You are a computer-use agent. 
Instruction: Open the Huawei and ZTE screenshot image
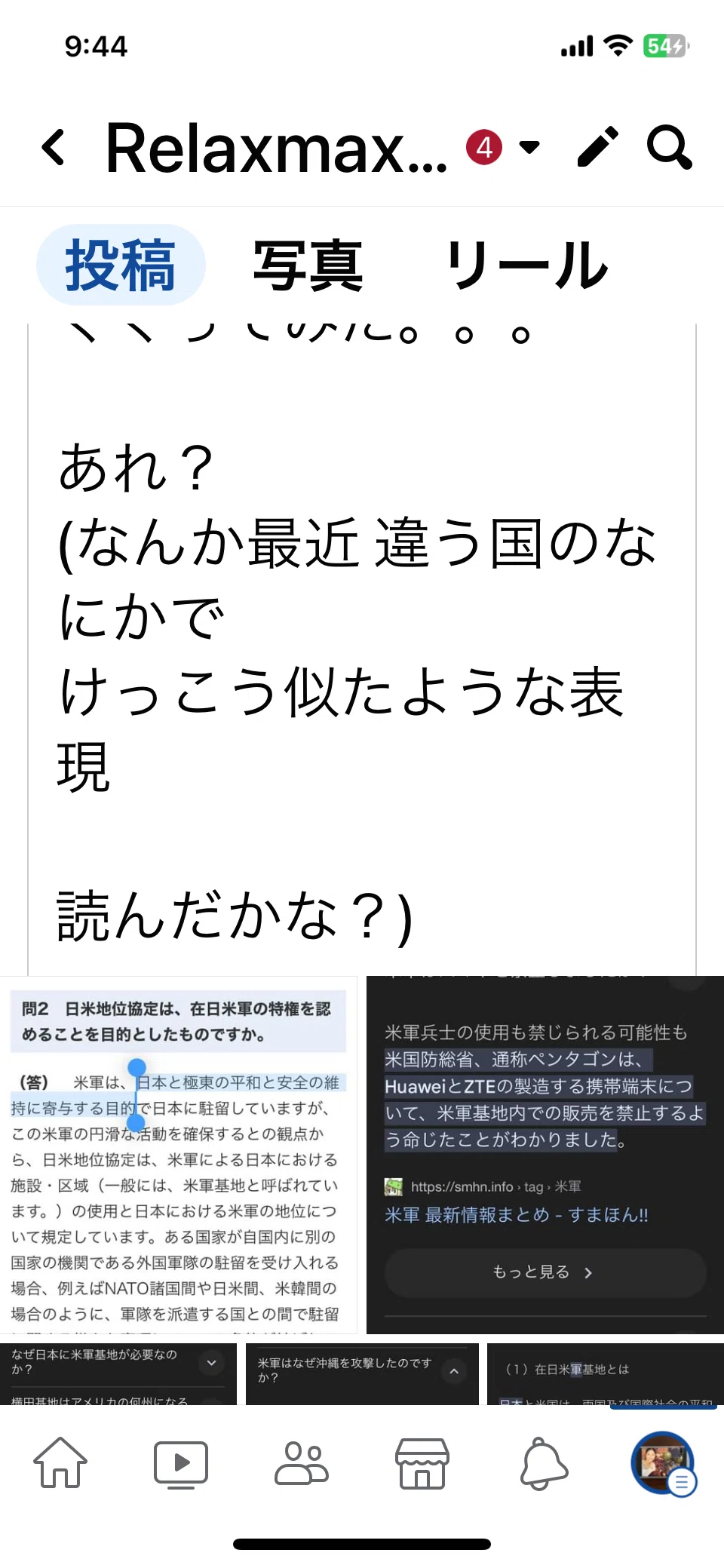pyautogui.click(x=545, y=1155)
